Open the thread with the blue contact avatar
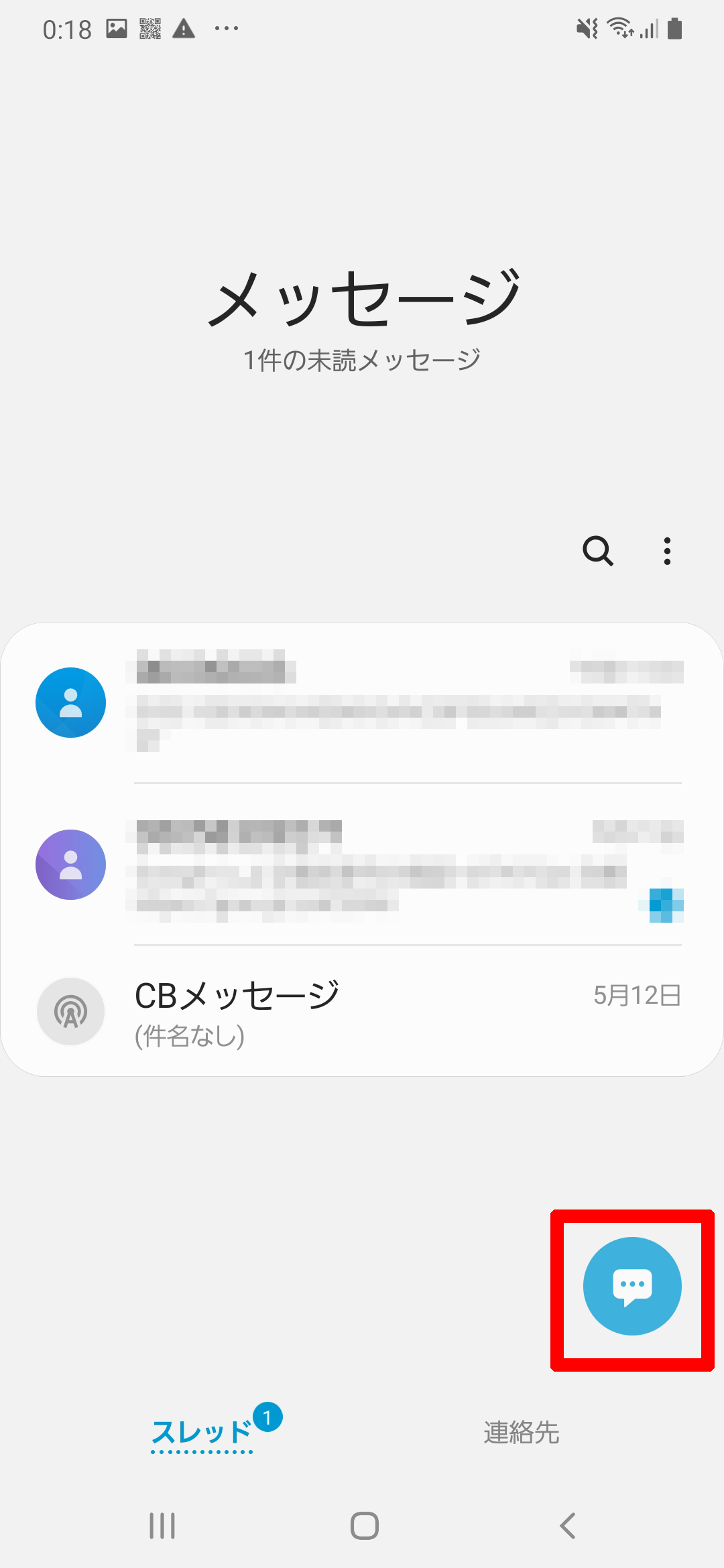724x1568 pixels. tap(362, 702)
